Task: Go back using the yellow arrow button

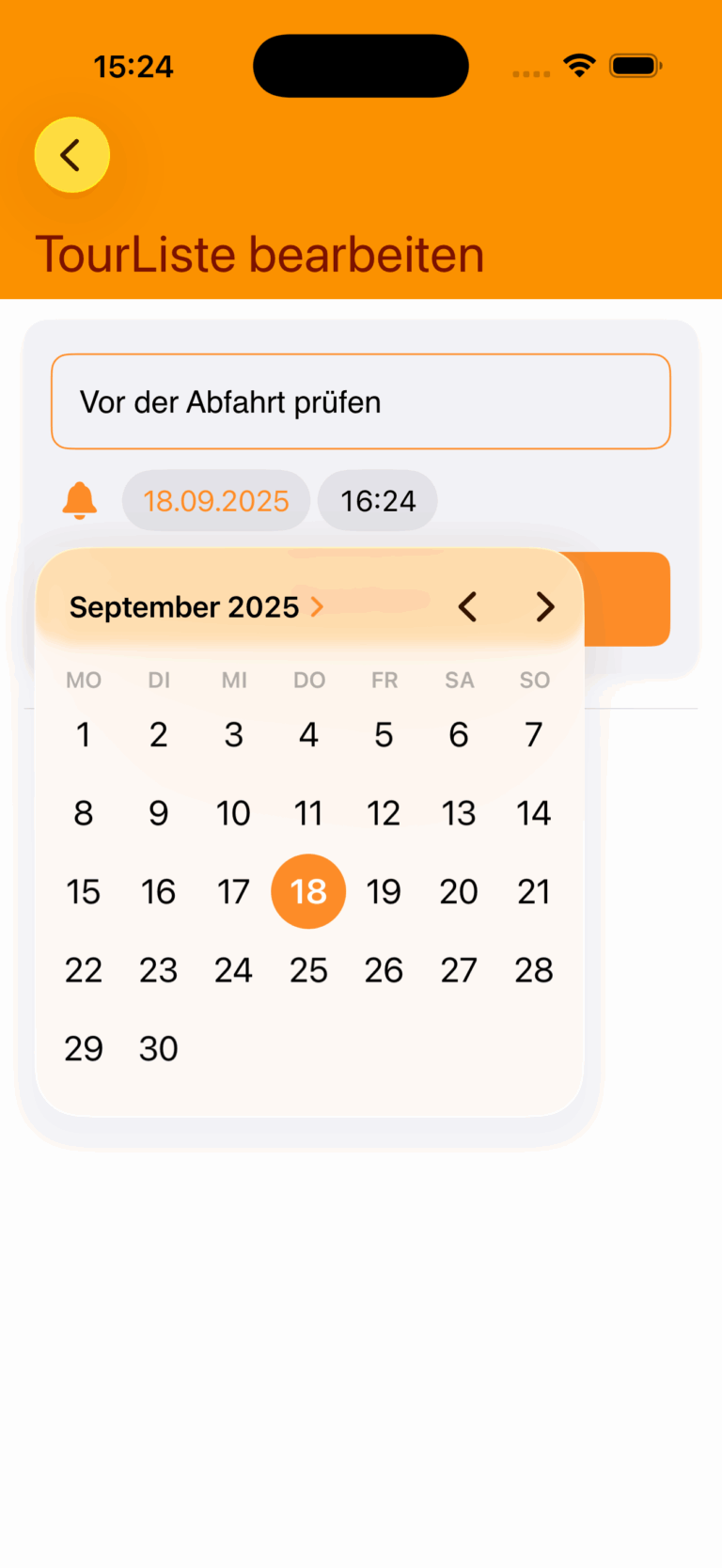Action: tap(72, 155)
